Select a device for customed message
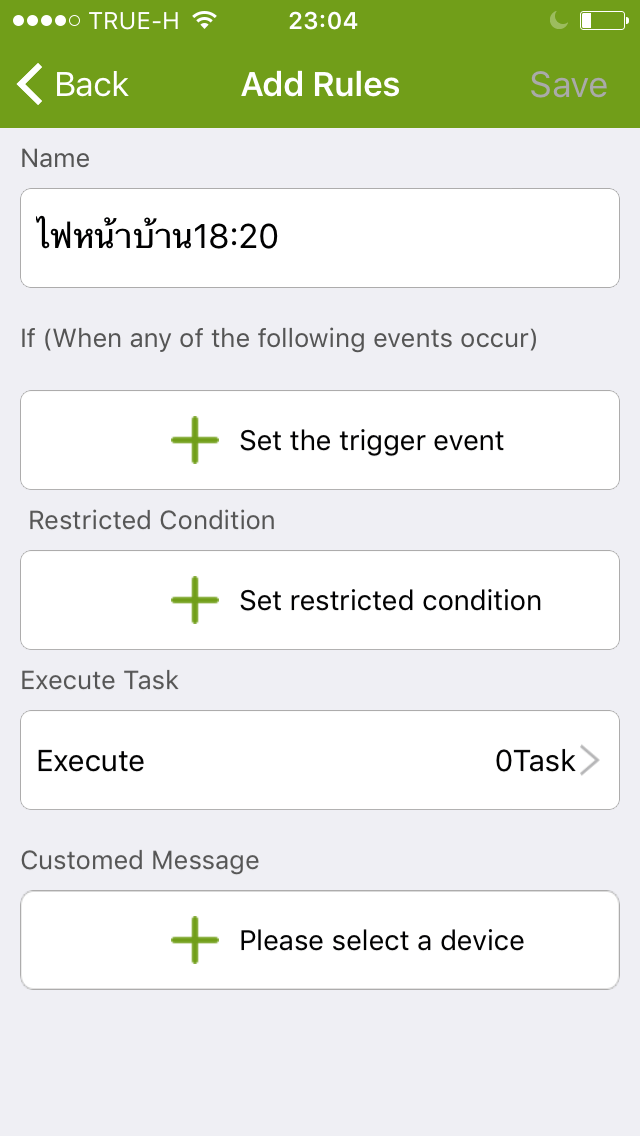Viewport: 640px width, 1136px height. click(x=320, y=940)
